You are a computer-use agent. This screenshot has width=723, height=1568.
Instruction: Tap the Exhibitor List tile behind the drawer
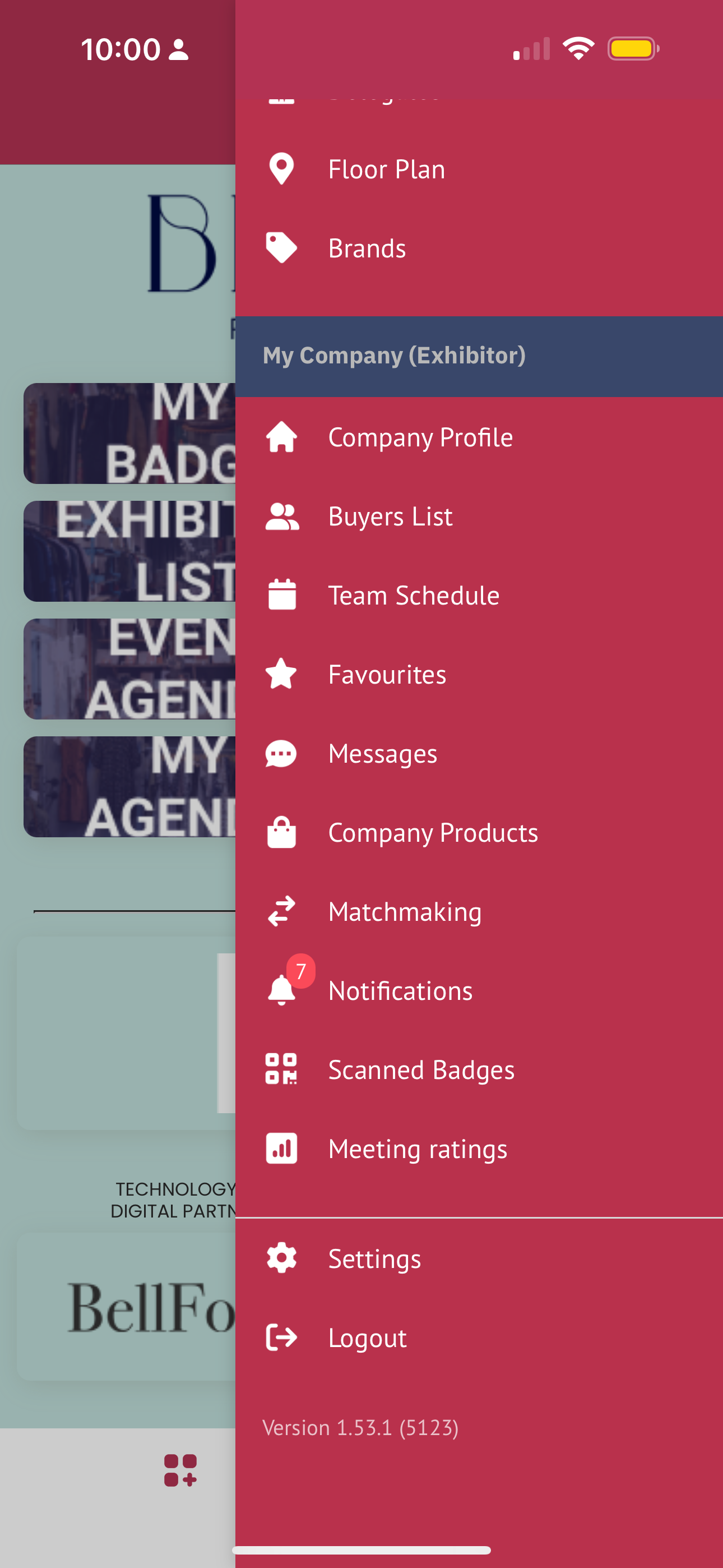[129, 551]
